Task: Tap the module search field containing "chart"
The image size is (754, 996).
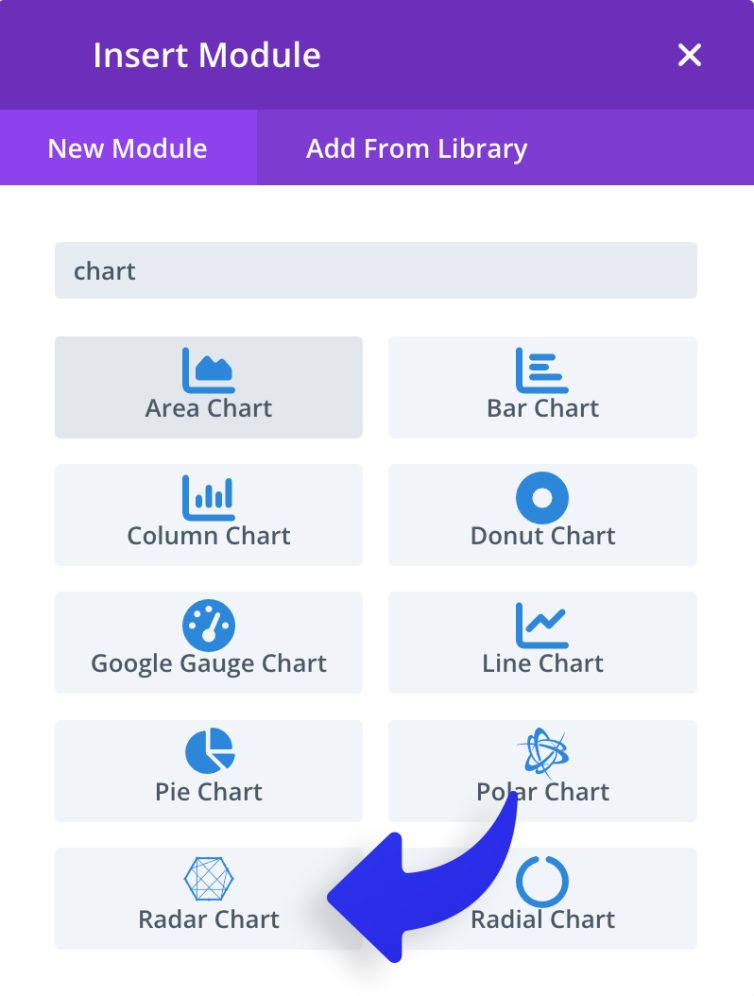Action: [x=376, y=271]
